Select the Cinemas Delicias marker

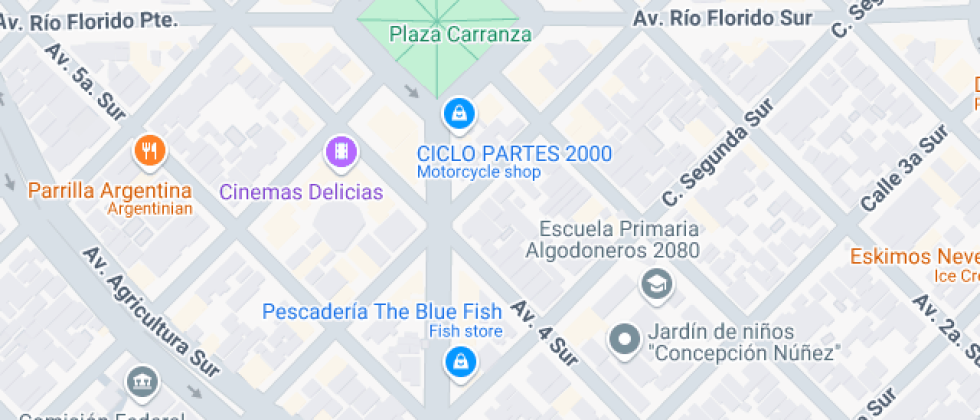[x=342, y=152]
